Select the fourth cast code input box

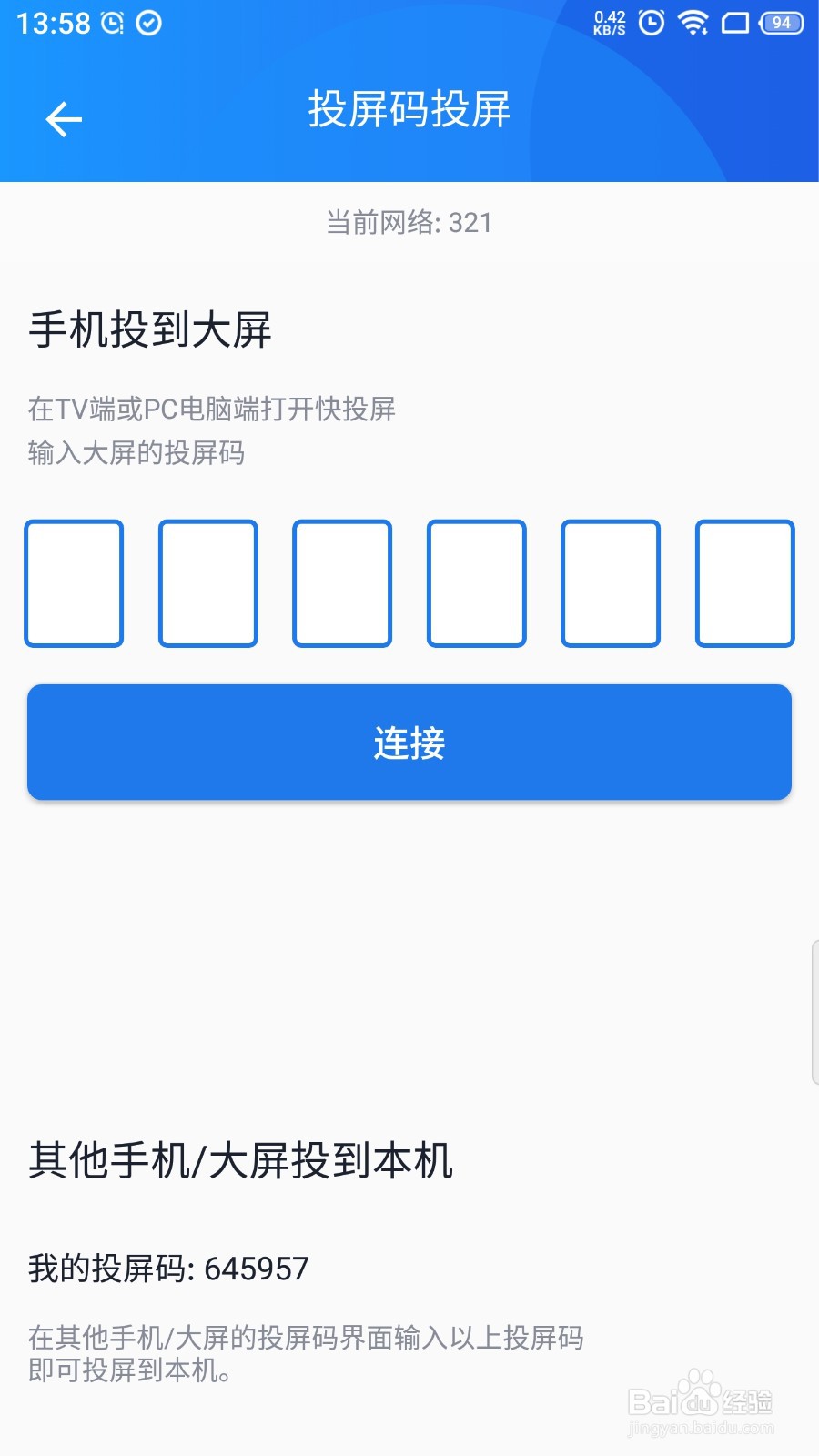[x=475, y=583]
